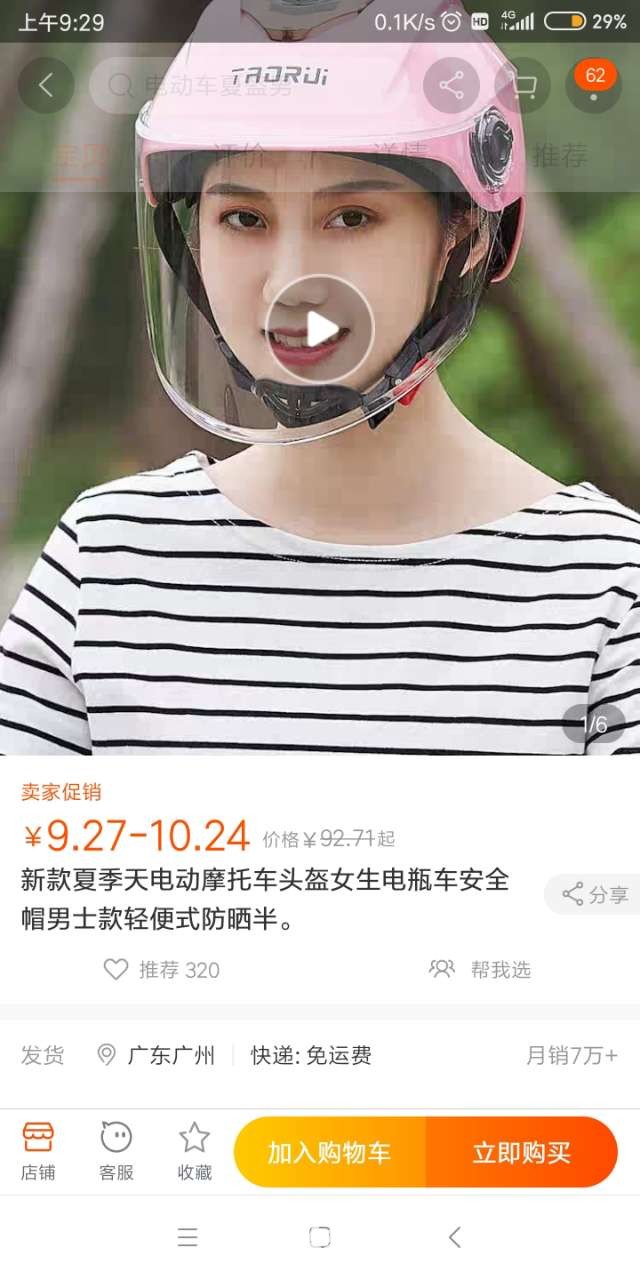This screenshot has width=640, height=1280.
Task: Open the shopping cart icon
Action: pyautogui.click(x=523, y=86)
